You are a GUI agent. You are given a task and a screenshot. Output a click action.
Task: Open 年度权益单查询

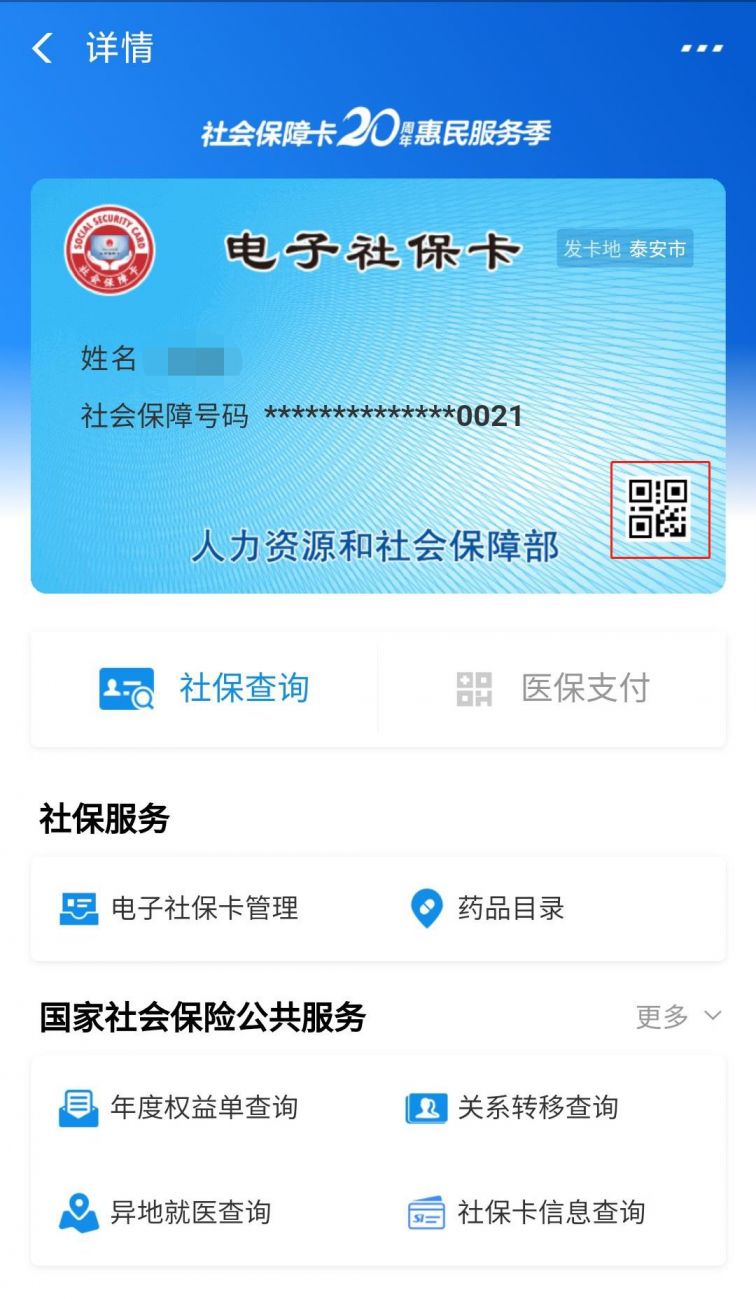click(x=180, y=1107)
